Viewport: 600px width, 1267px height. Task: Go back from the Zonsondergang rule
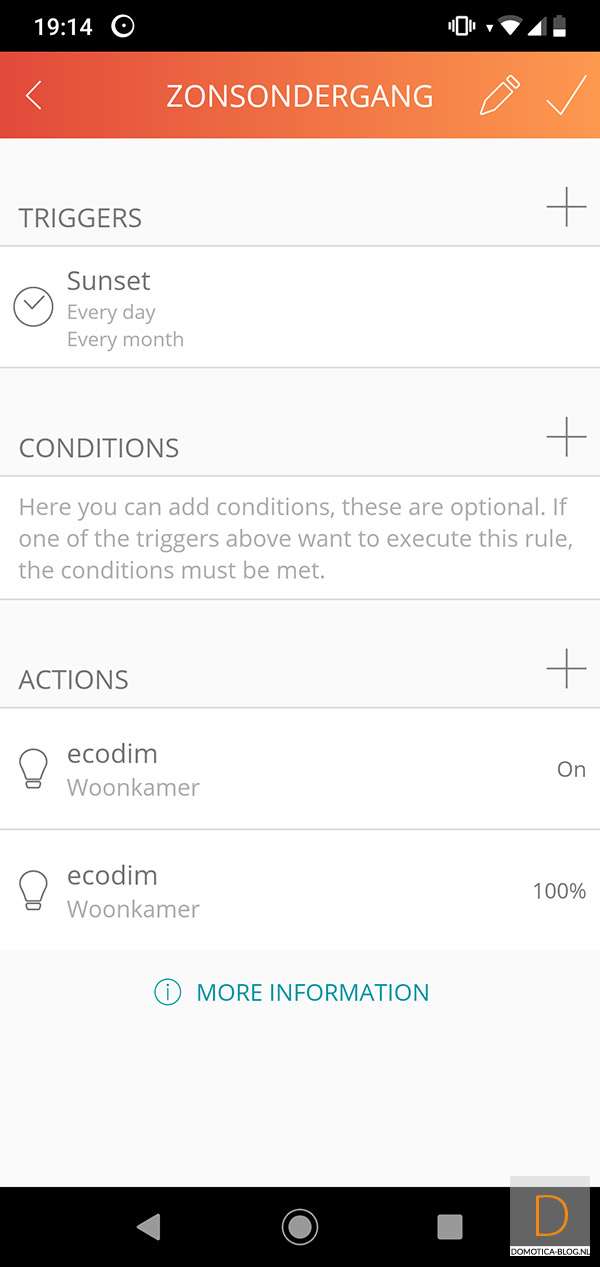(34, 95)
